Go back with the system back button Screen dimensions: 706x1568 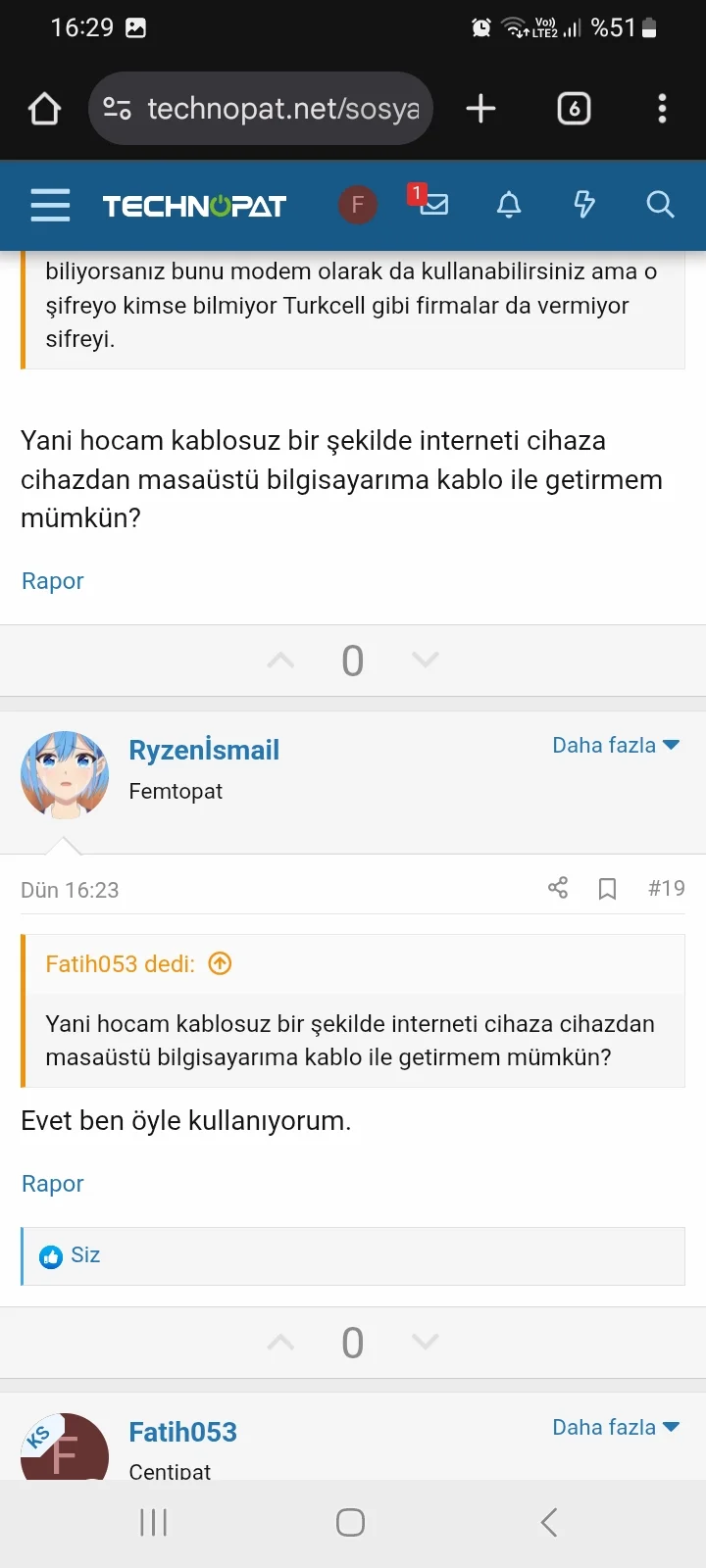pos(549,1522)
